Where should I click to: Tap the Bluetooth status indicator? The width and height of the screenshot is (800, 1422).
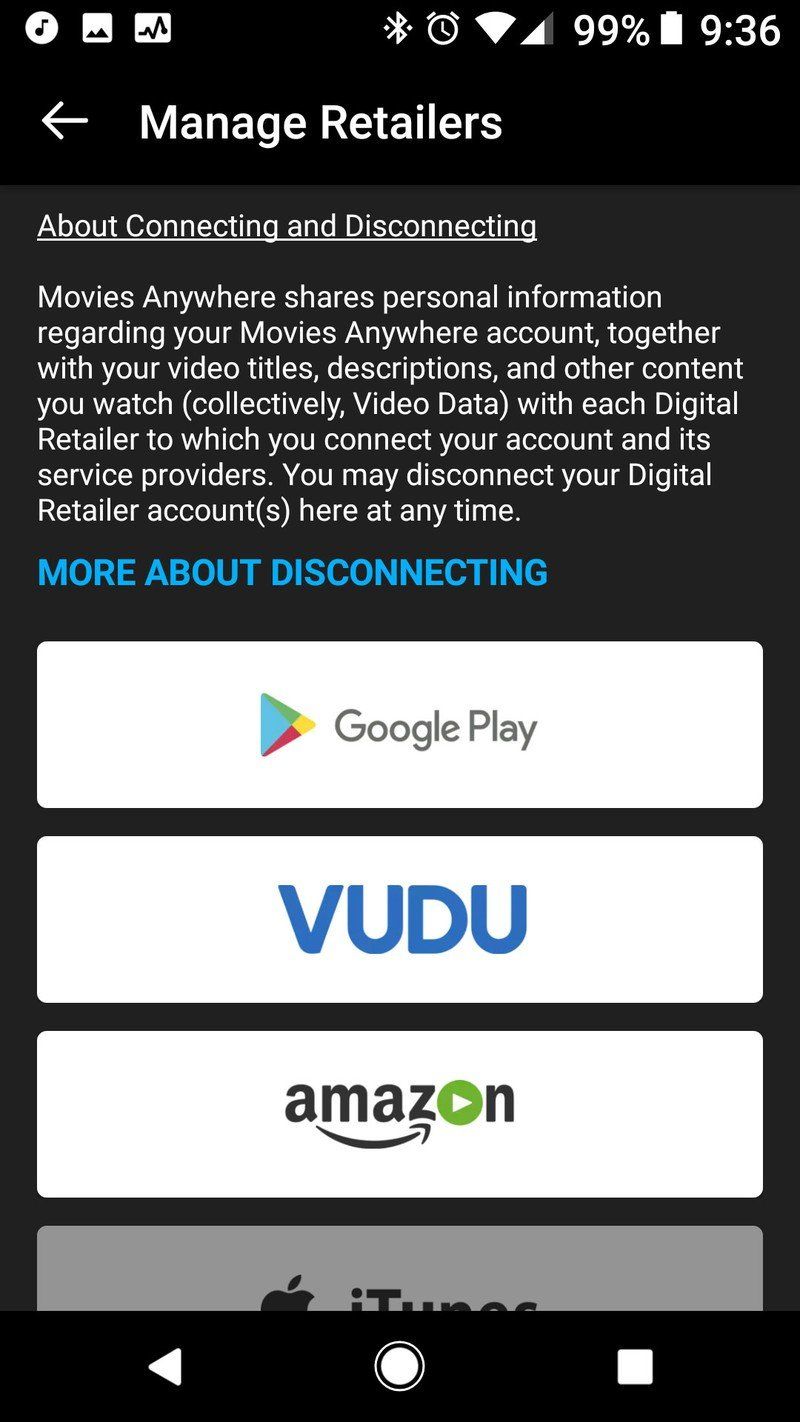[394, 28]
